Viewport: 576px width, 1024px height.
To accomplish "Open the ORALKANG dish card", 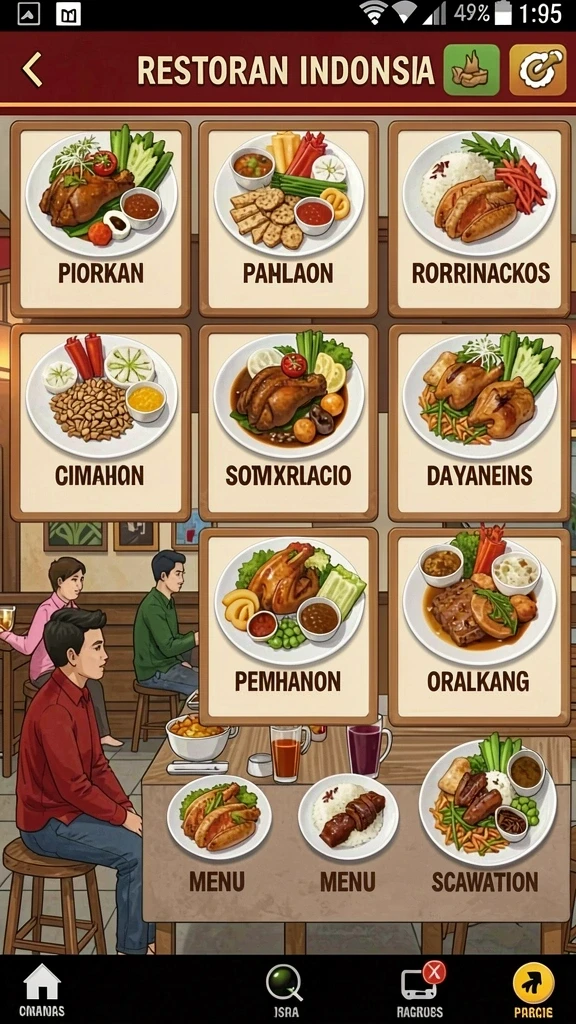I will 479,627.
